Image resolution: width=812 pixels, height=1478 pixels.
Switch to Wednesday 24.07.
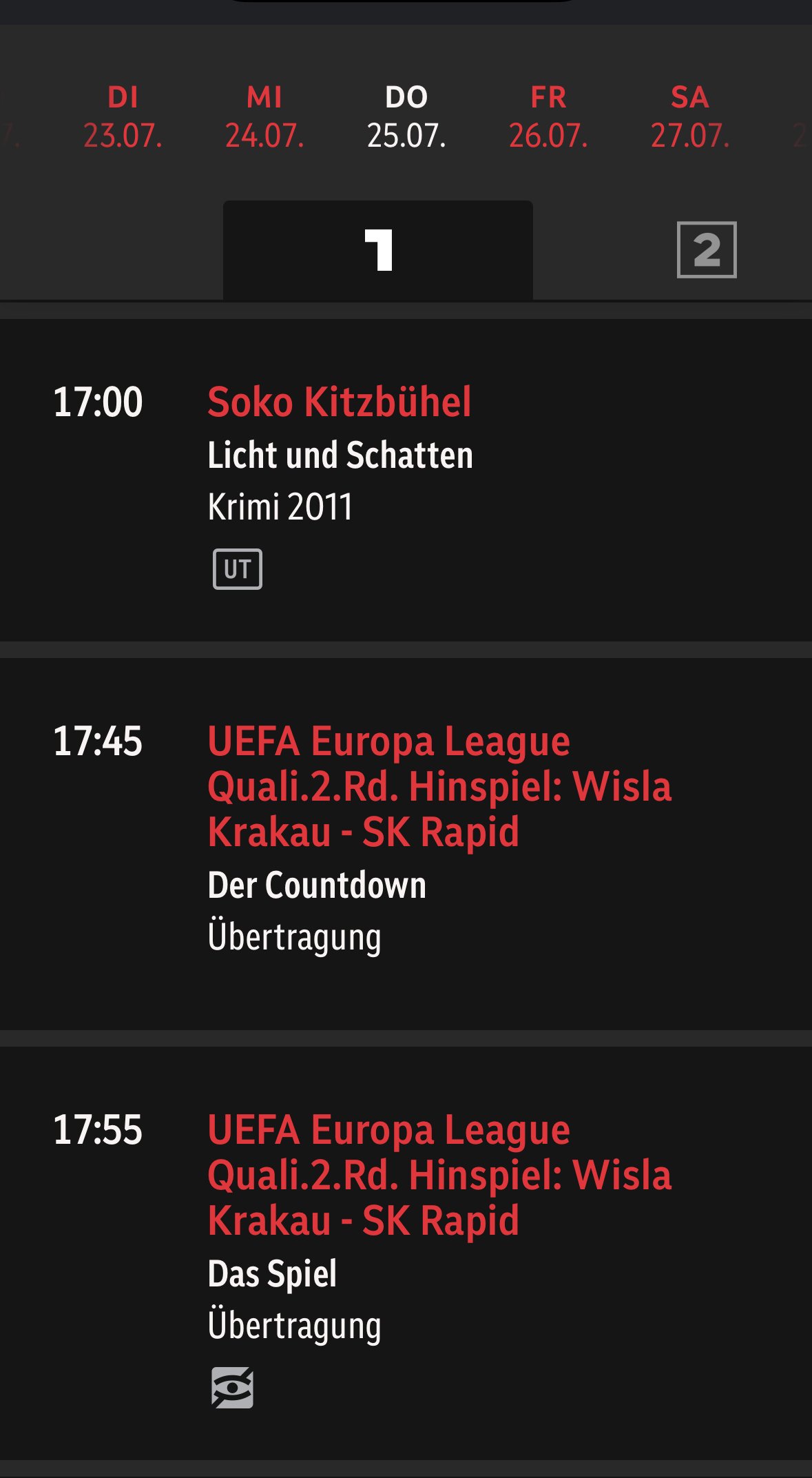(265, 117)
